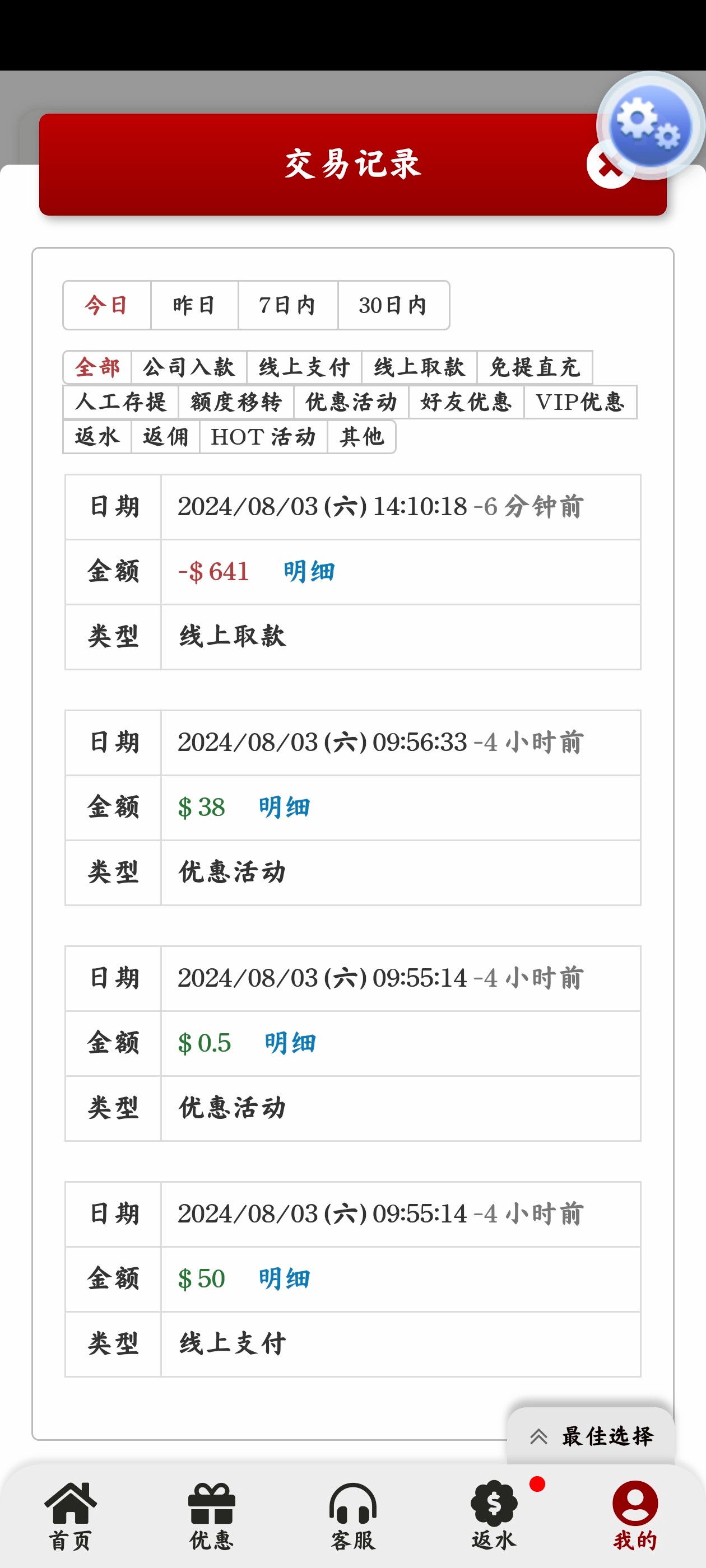Switch to the 昨日 date filter
This screenshot has height=1568, width=706.
click(x=194, y=305)
